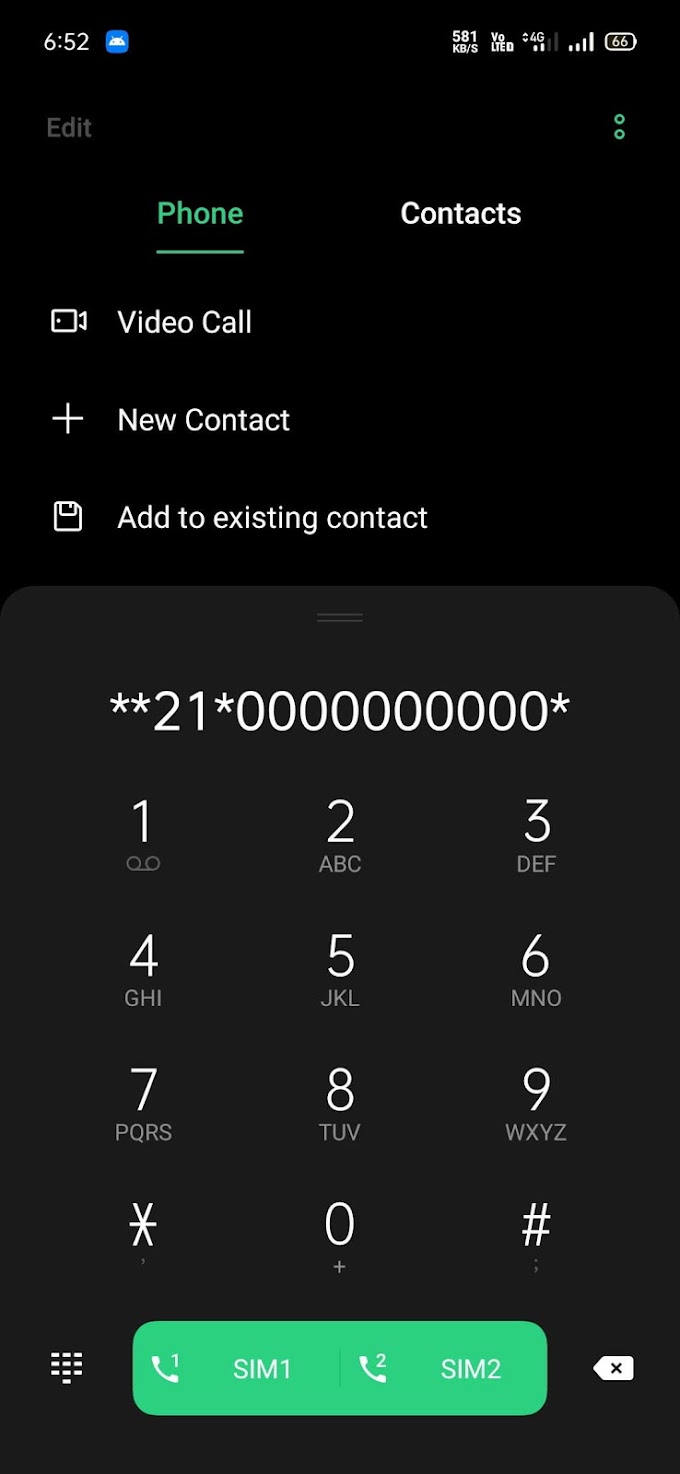The height and width of the screenshot is (1474, 680).
Task: Tap the 5 JKL key
Action: coord(340,969)
